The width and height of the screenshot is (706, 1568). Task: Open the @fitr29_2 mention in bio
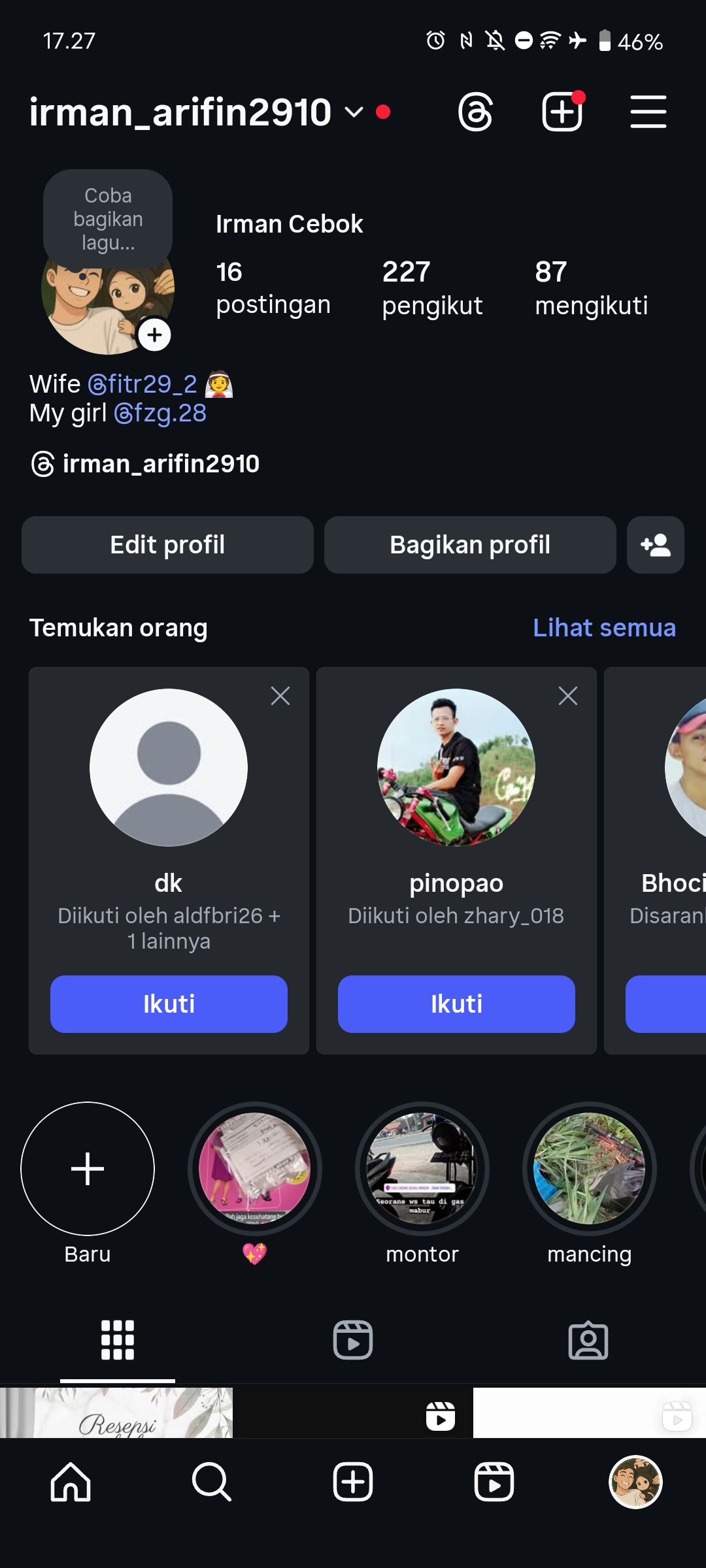pos(143,384)
